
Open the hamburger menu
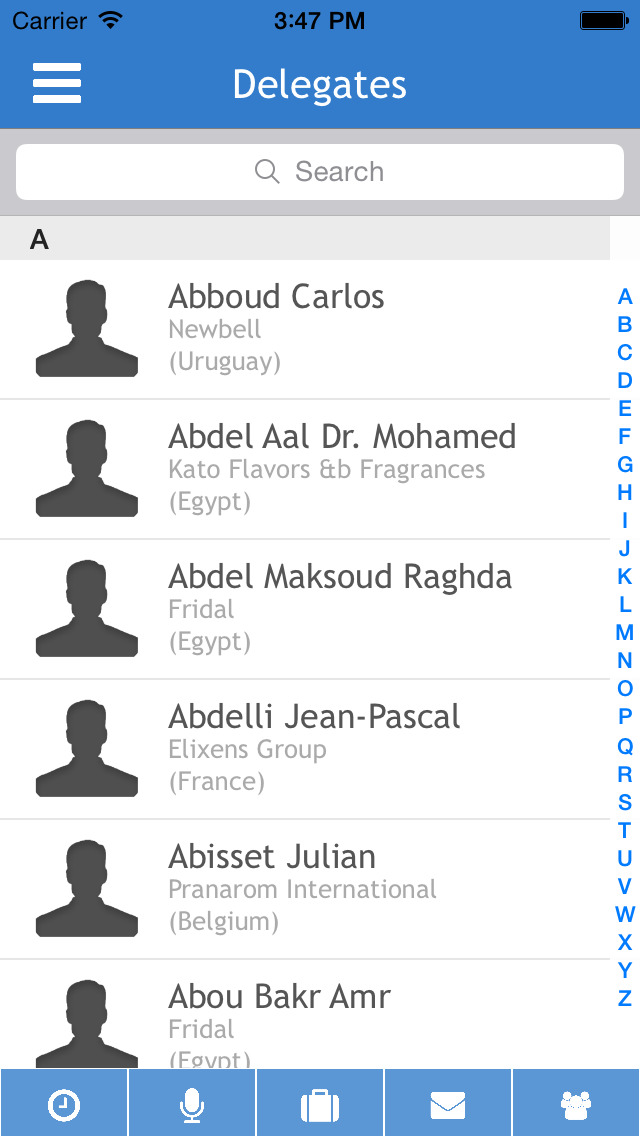pyautogui.click(x=57, y=83)
